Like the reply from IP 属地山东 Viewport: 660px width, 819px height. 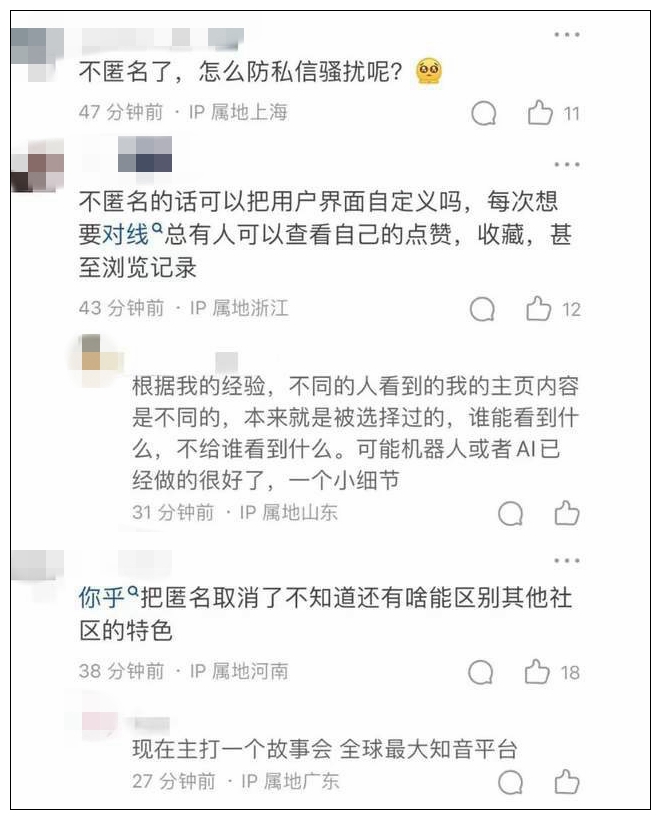tap(567, 514)
